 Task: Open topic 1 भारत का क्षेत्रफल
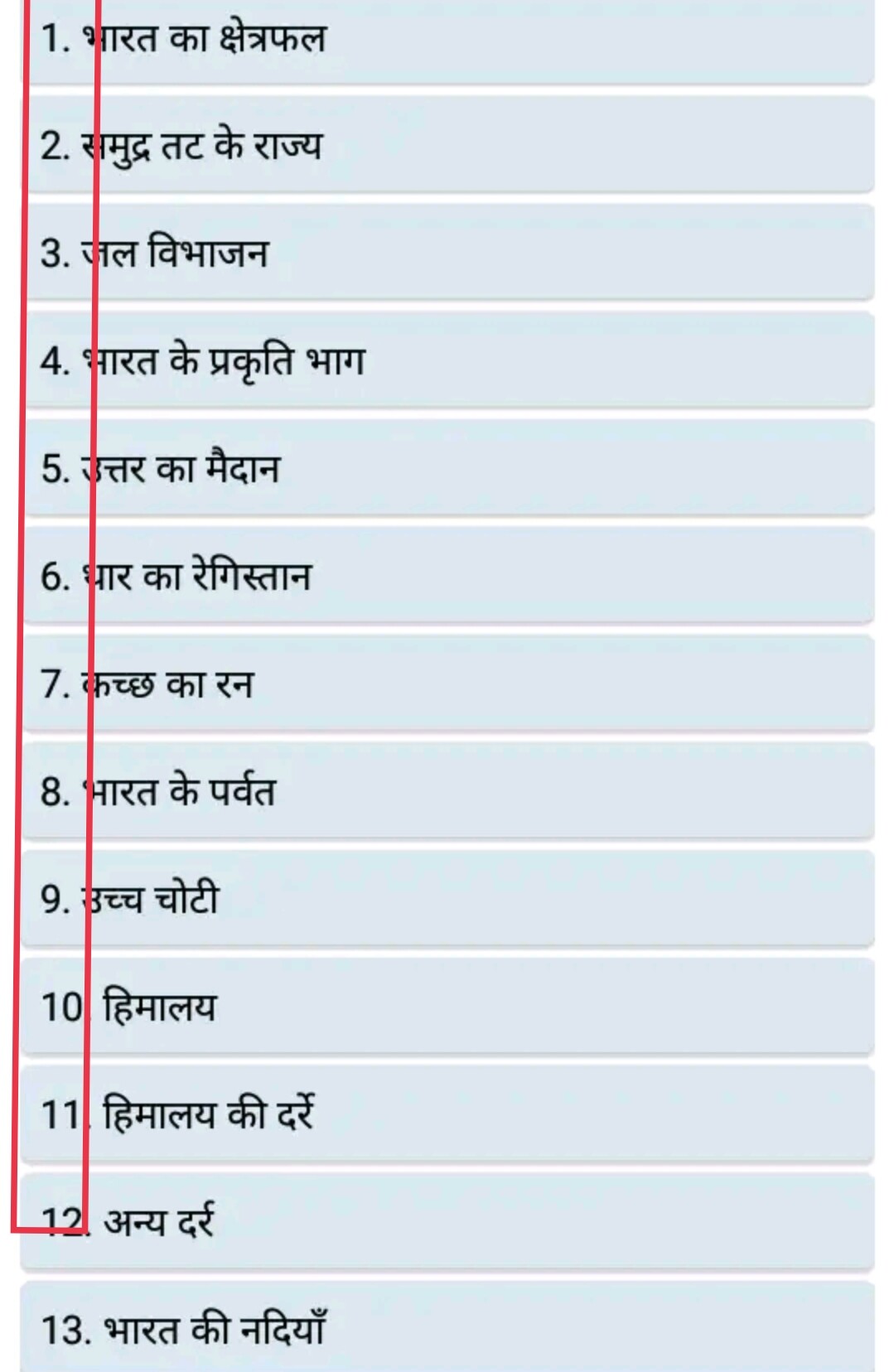coord(447,39)
